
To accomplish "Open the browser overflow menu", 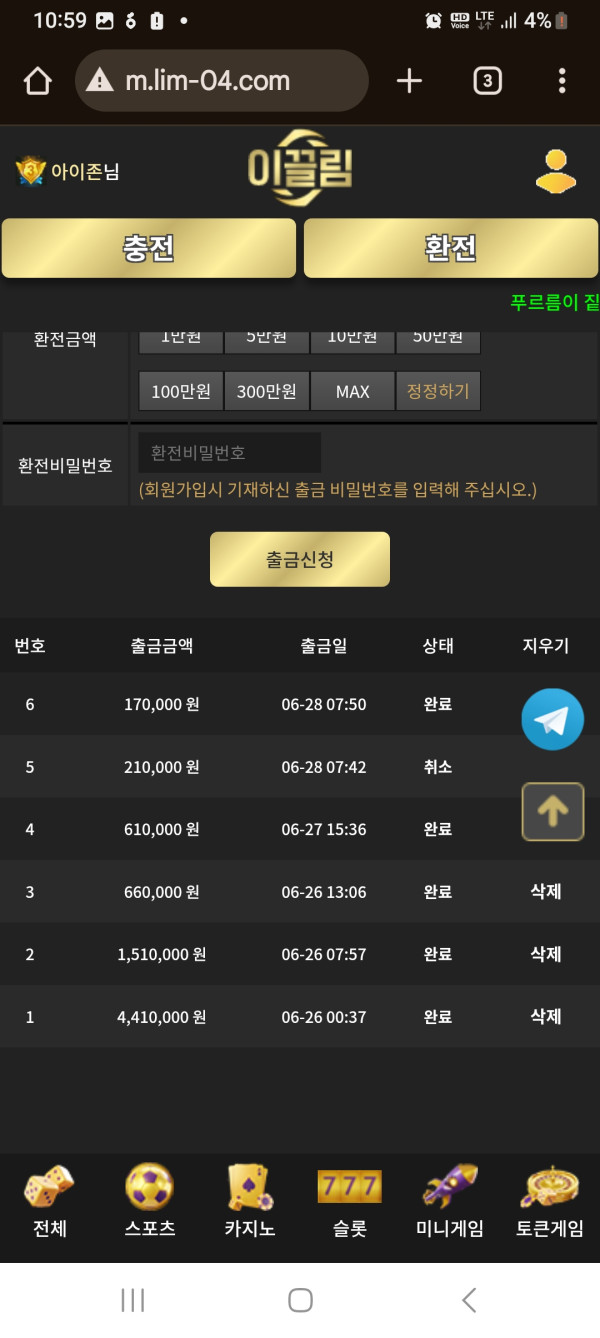I will click(562, 82).
